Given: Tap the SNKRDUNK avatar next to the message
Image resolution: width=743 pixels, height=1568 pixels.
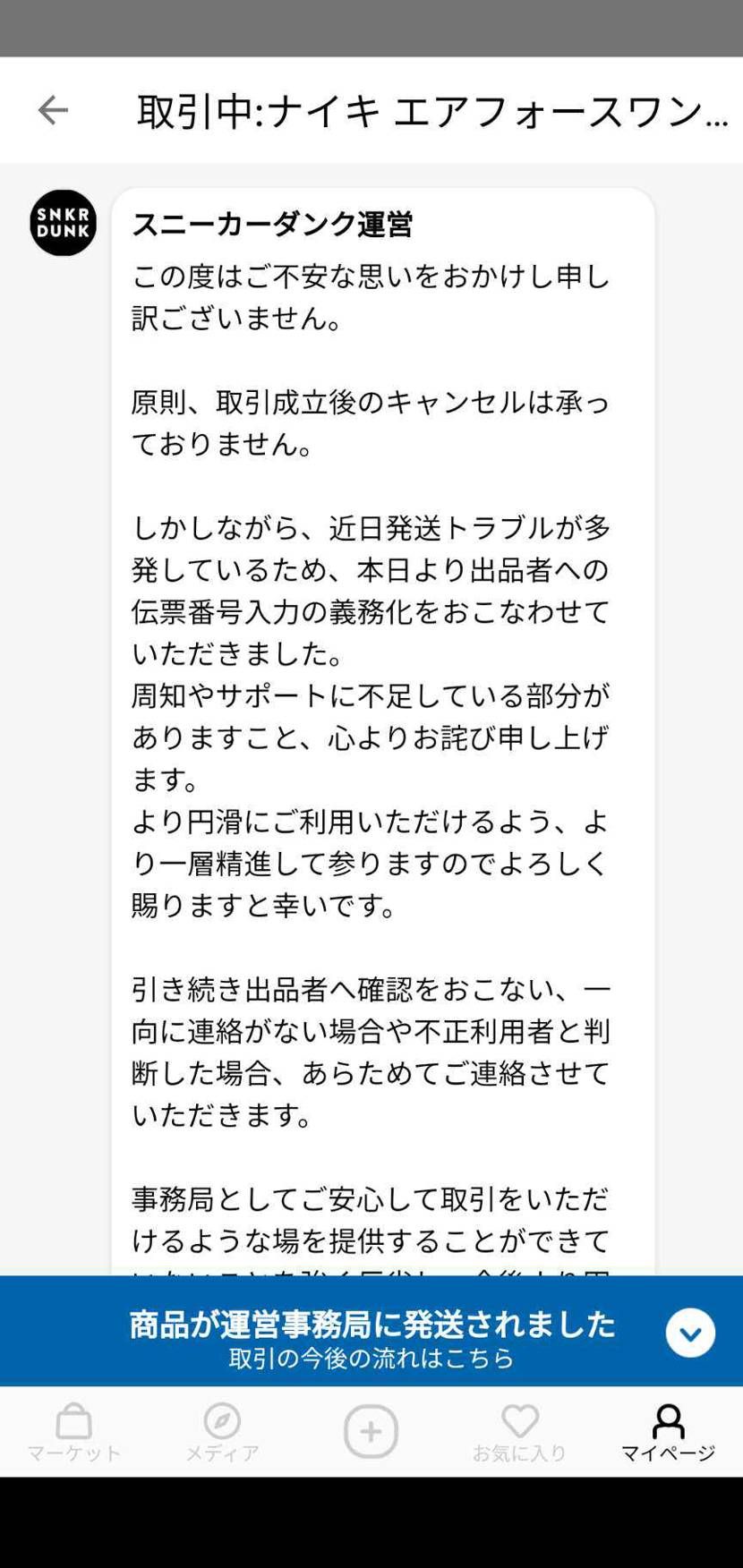Looking at the screenshot, I should point(63,224).
